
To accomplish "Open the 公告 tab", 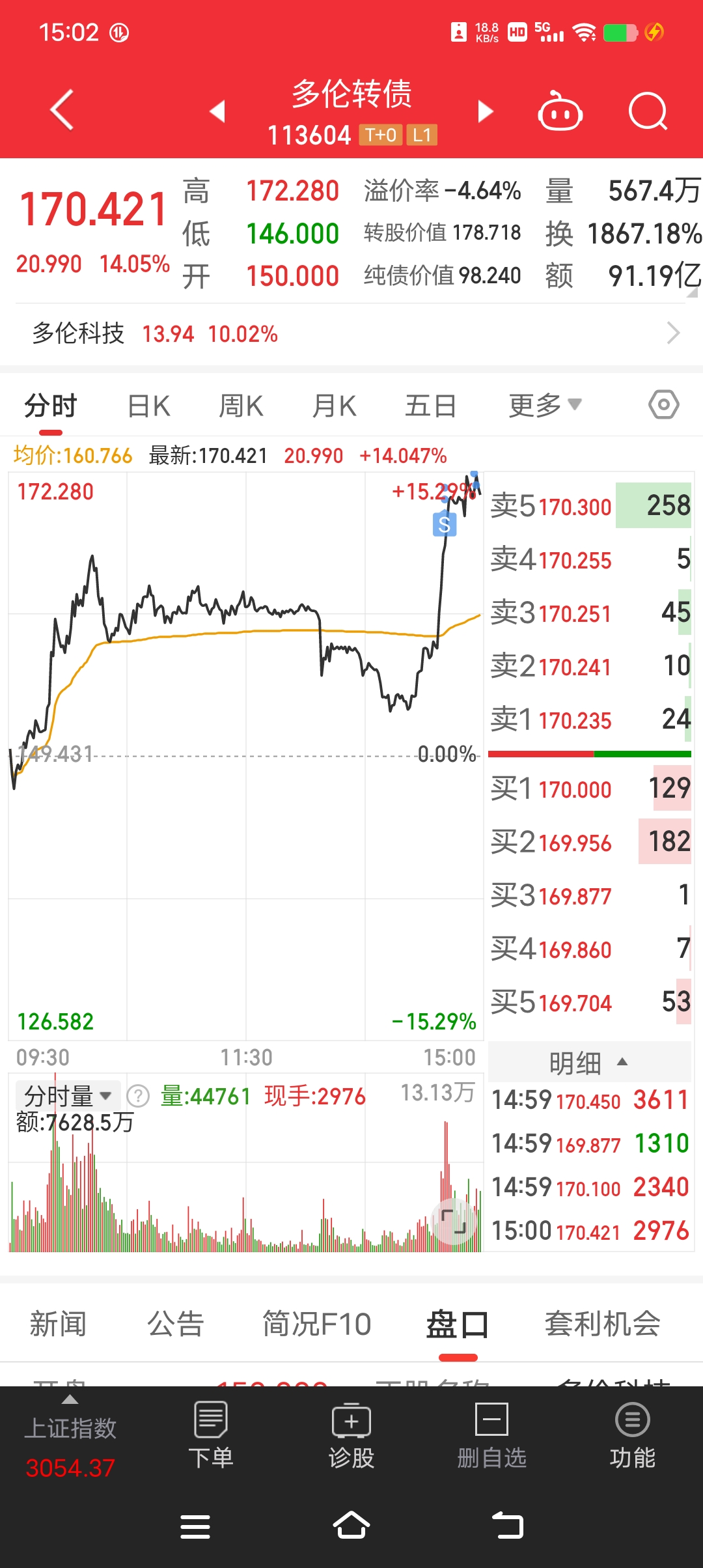I will coord(175,1324).
